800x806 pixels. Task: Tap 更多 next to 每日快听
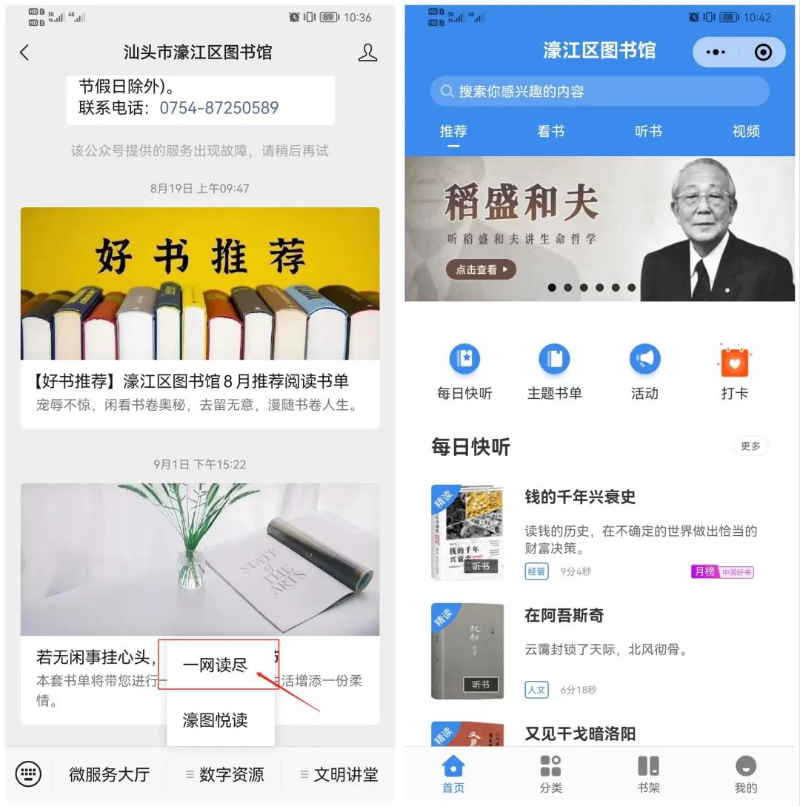tap(750, 446)
